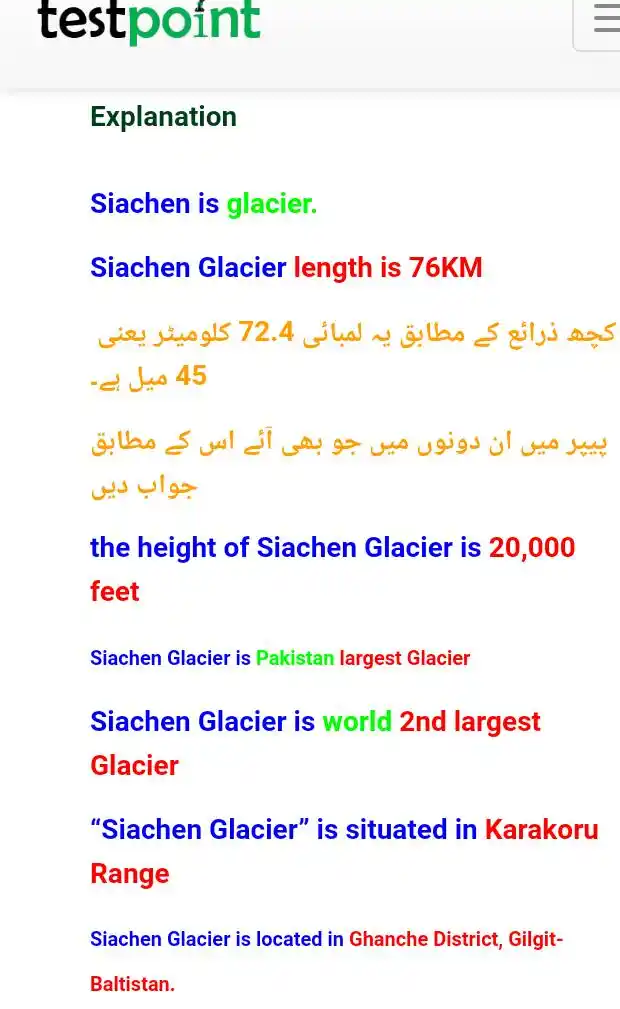
Task: Tap the testpoint logo to go home
Action: click(x=149, y=21)
